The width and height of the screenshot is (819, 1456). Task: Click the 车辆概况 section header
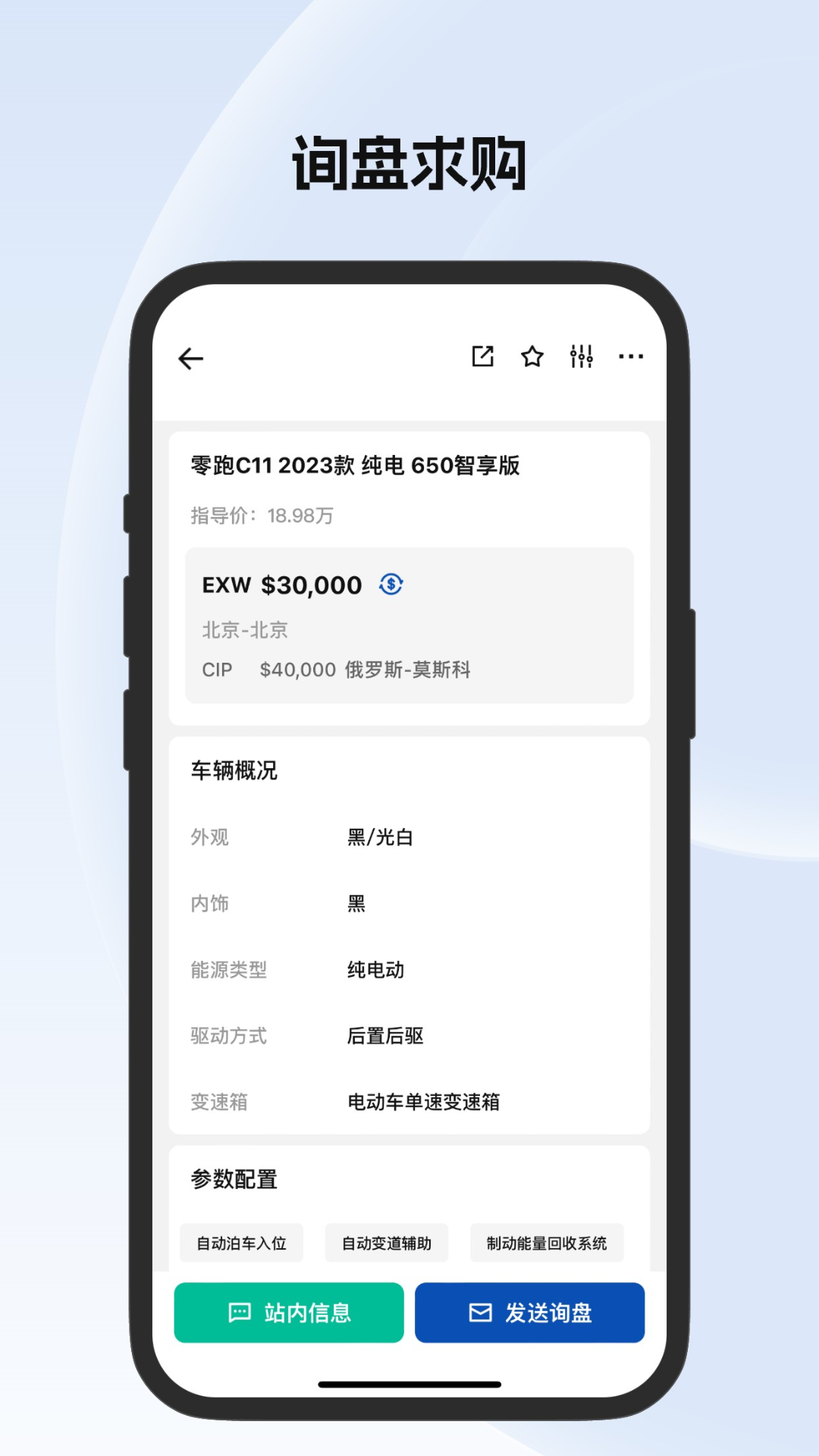[x=234, y=770]
